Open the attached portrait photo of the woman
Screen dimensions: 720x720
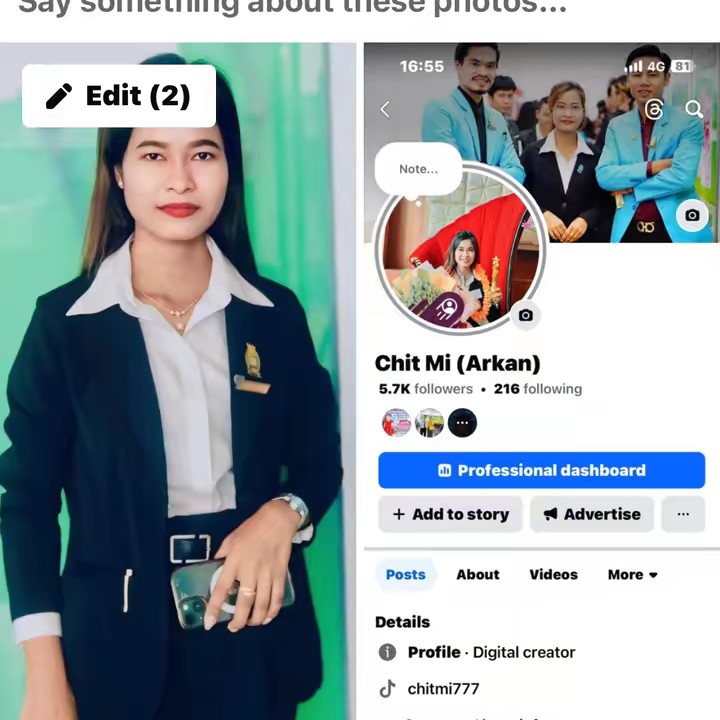(177, 420)
